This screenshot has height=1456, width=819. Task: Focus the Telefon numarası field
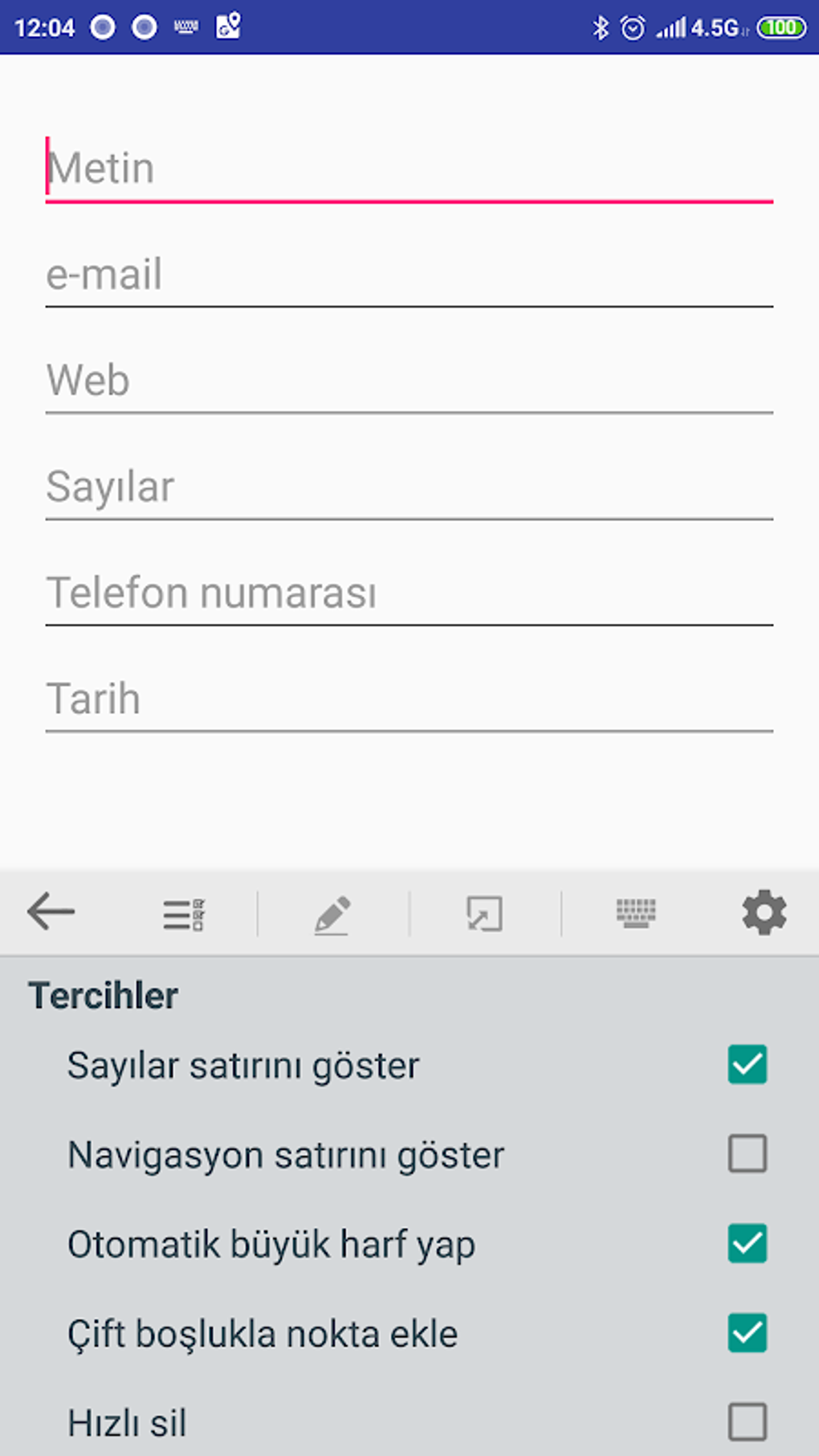pyautogui.click(x=409, y=593)
